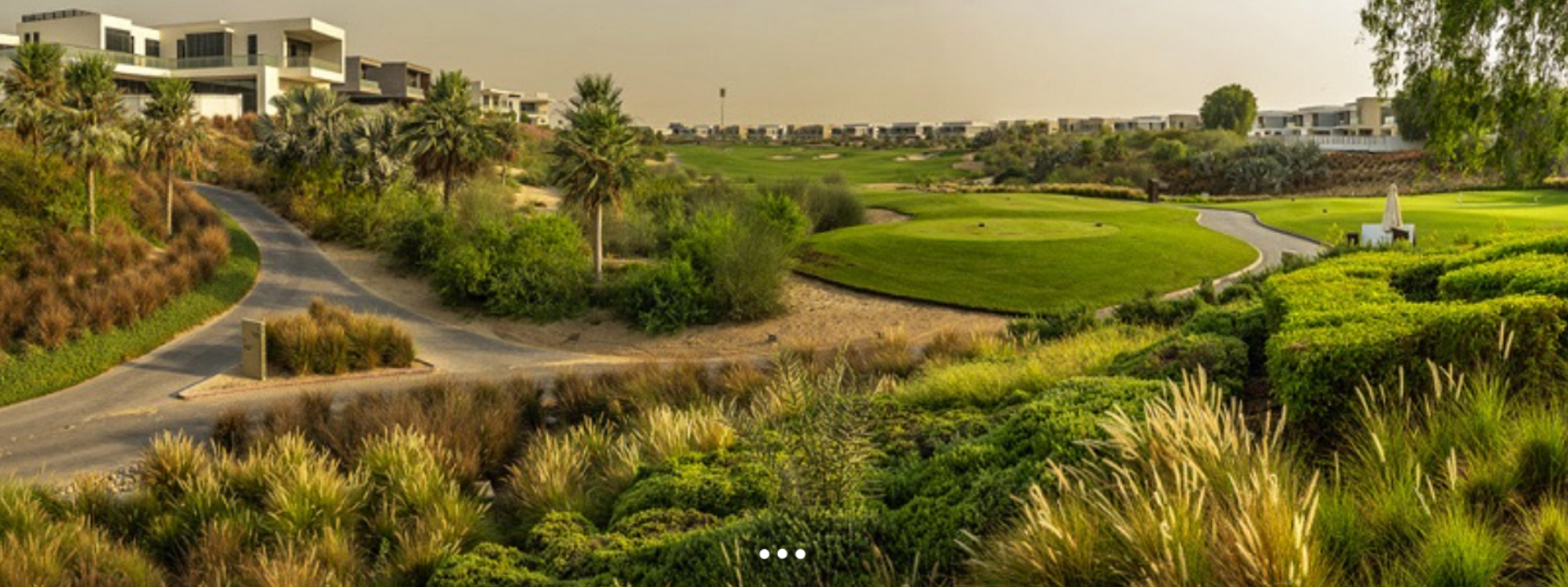
Task: Jump to the first carousel slide dot
Action: [764, 554]
